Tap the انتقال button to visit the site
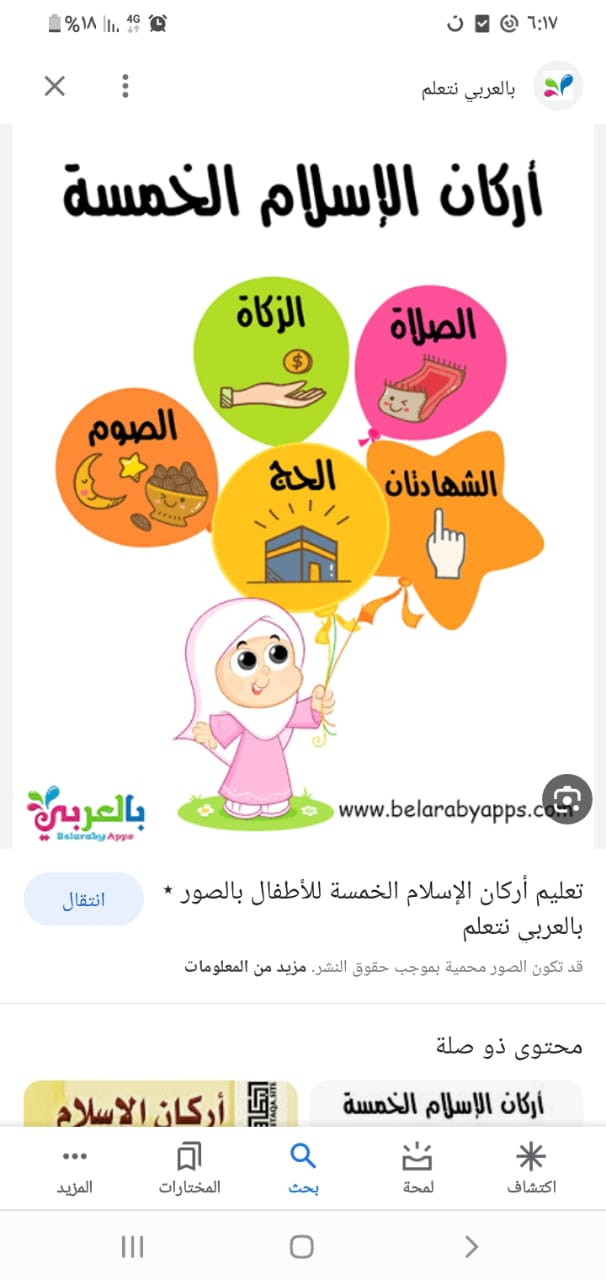Image resolution: width=606 pixels, height=1280 pixels. pos(84,899)
